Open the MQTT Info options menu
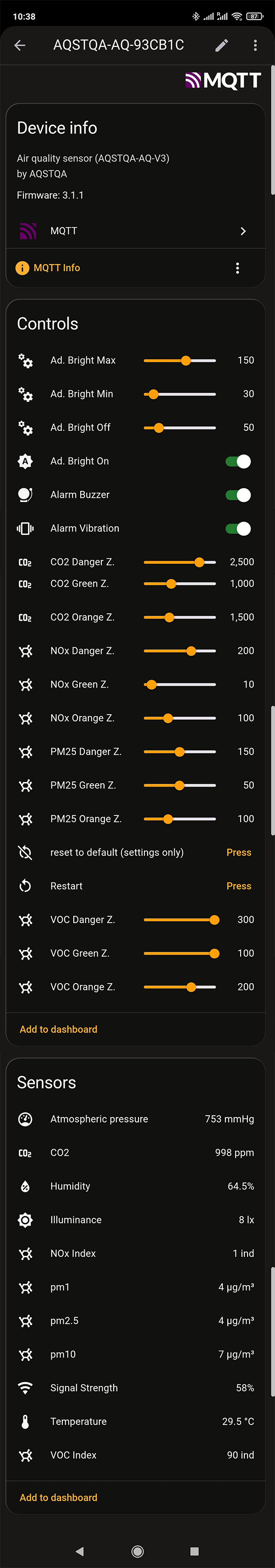This screenshot has height=1568, width=275. click(x=237, y=268)
